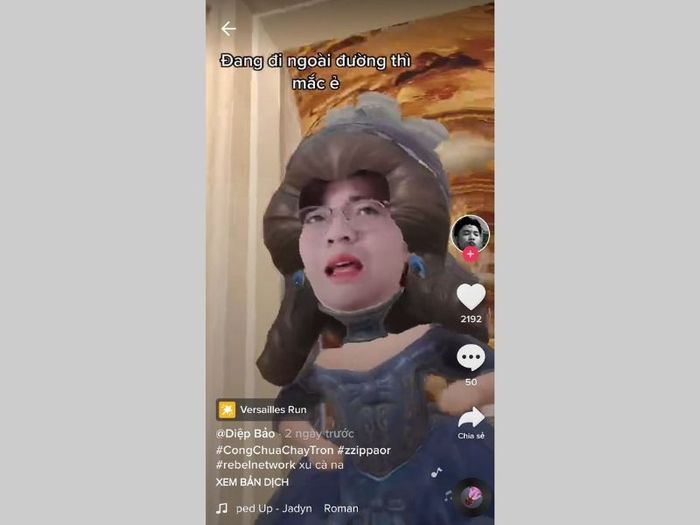This screenshot has width=700, height=525.
Task: Open the creator's profile picture
Action: click(x=470, y=233)
